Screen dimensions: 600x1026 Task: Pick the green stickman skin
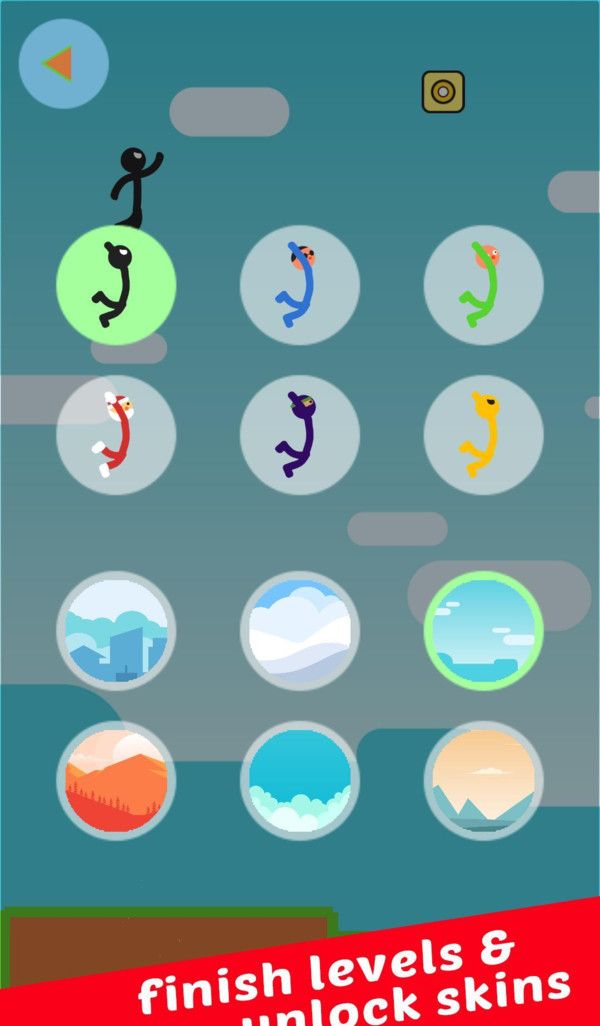coord(483,285)
